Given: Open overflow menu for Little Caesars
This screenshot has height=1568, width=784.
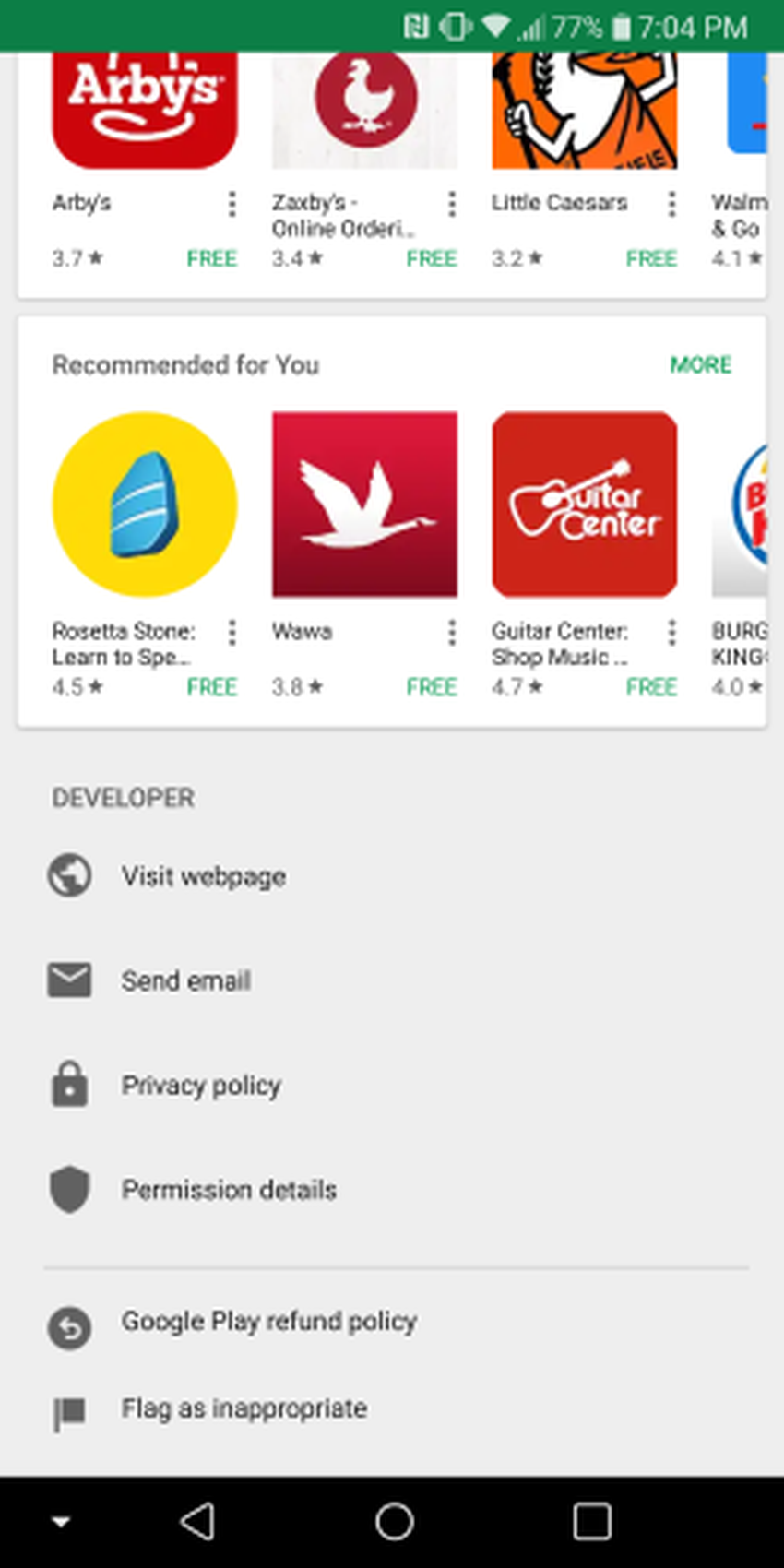Looking at the screenshot, I should click(x=672, y=203).
